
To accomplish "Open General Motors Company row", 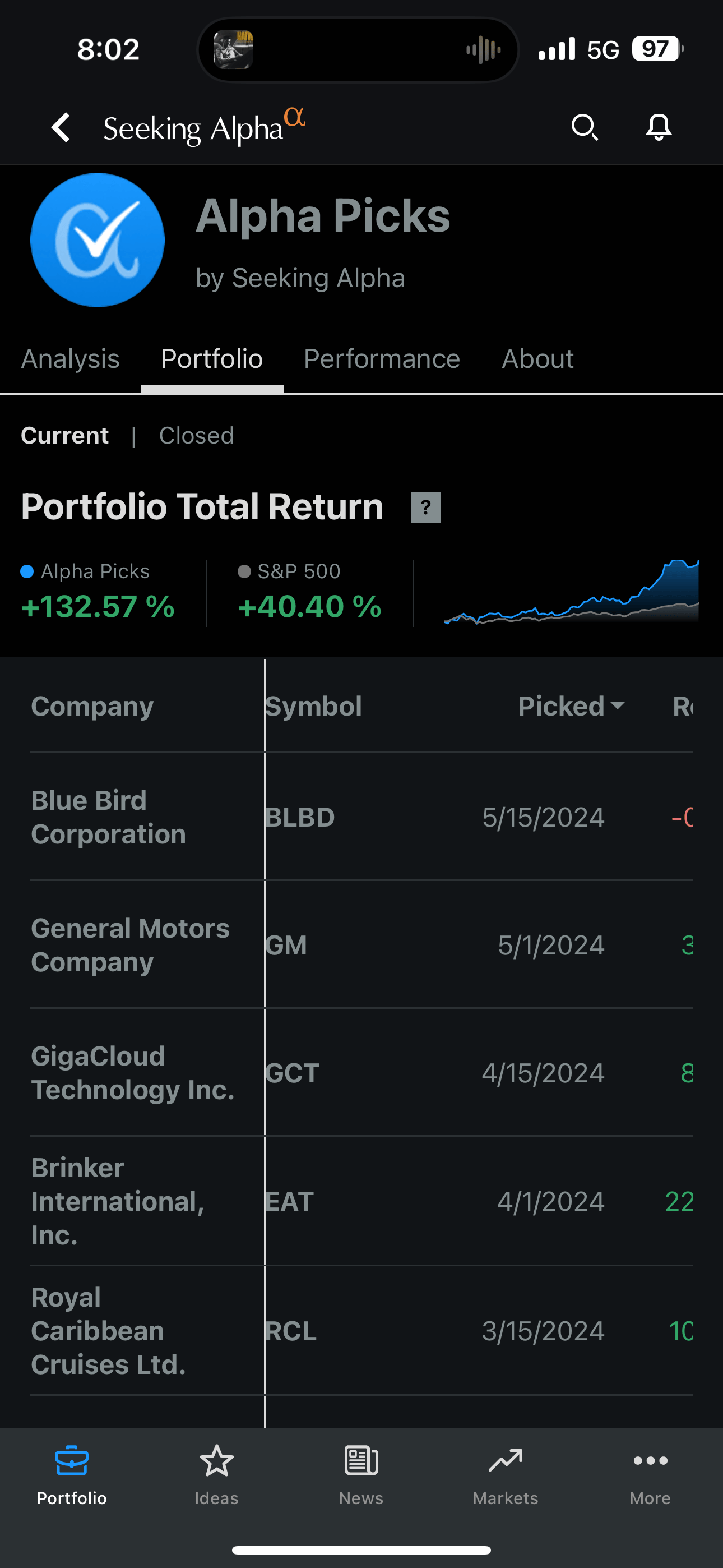I will [x=361, y=945].
